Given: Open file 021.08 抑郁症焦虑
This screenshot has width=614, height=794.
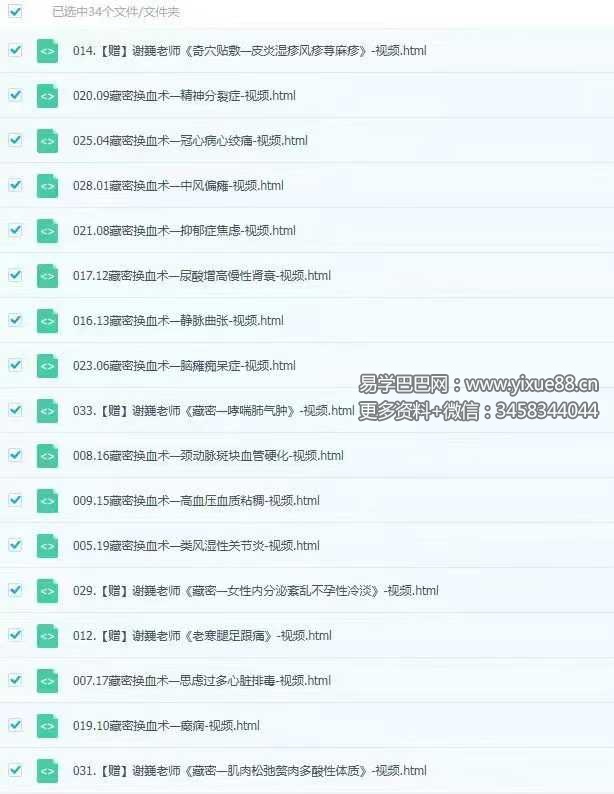Looking at the screenshot, I should (x=184, y=230).
